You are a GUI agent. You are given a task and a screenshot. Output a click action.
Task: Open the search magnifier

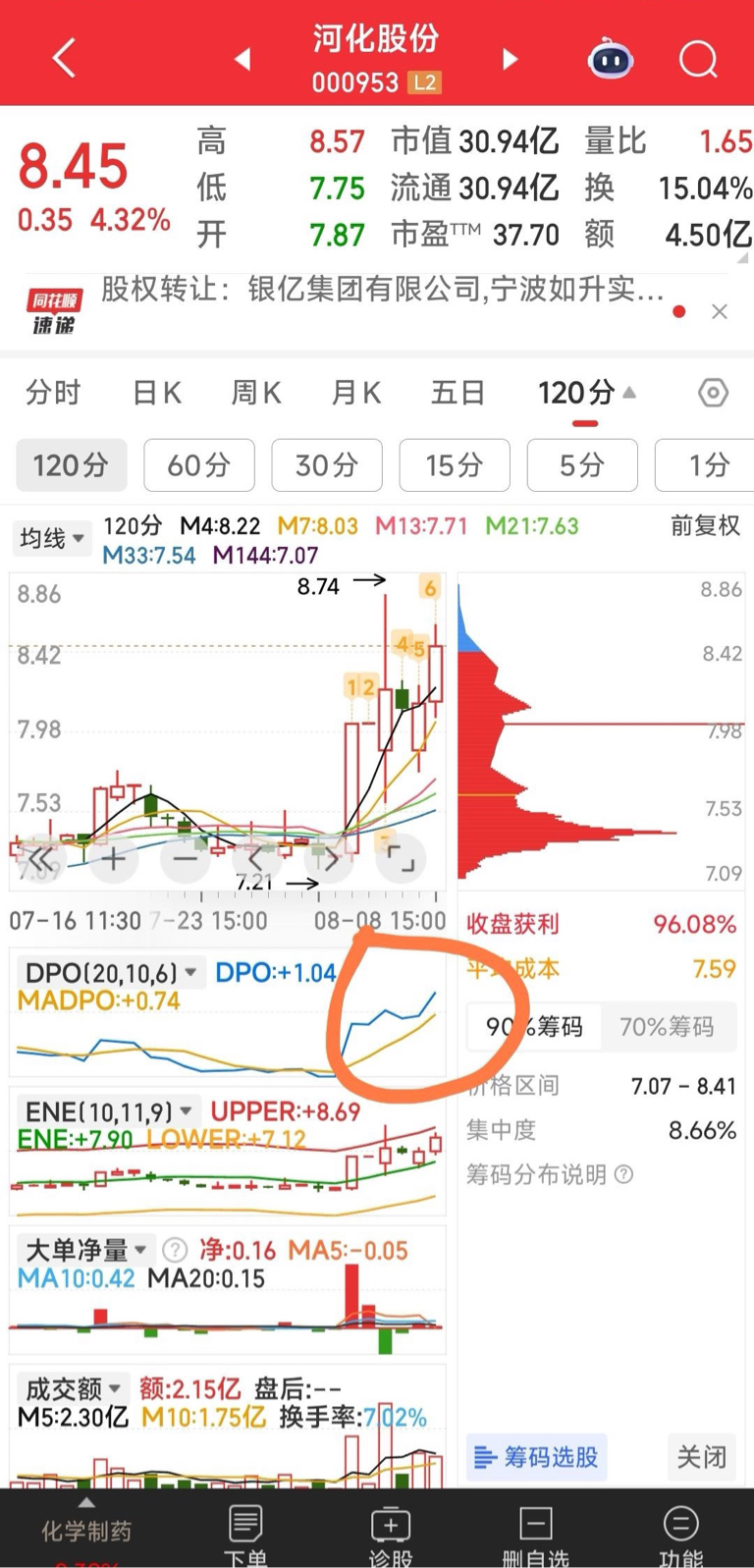click(698, 59)
